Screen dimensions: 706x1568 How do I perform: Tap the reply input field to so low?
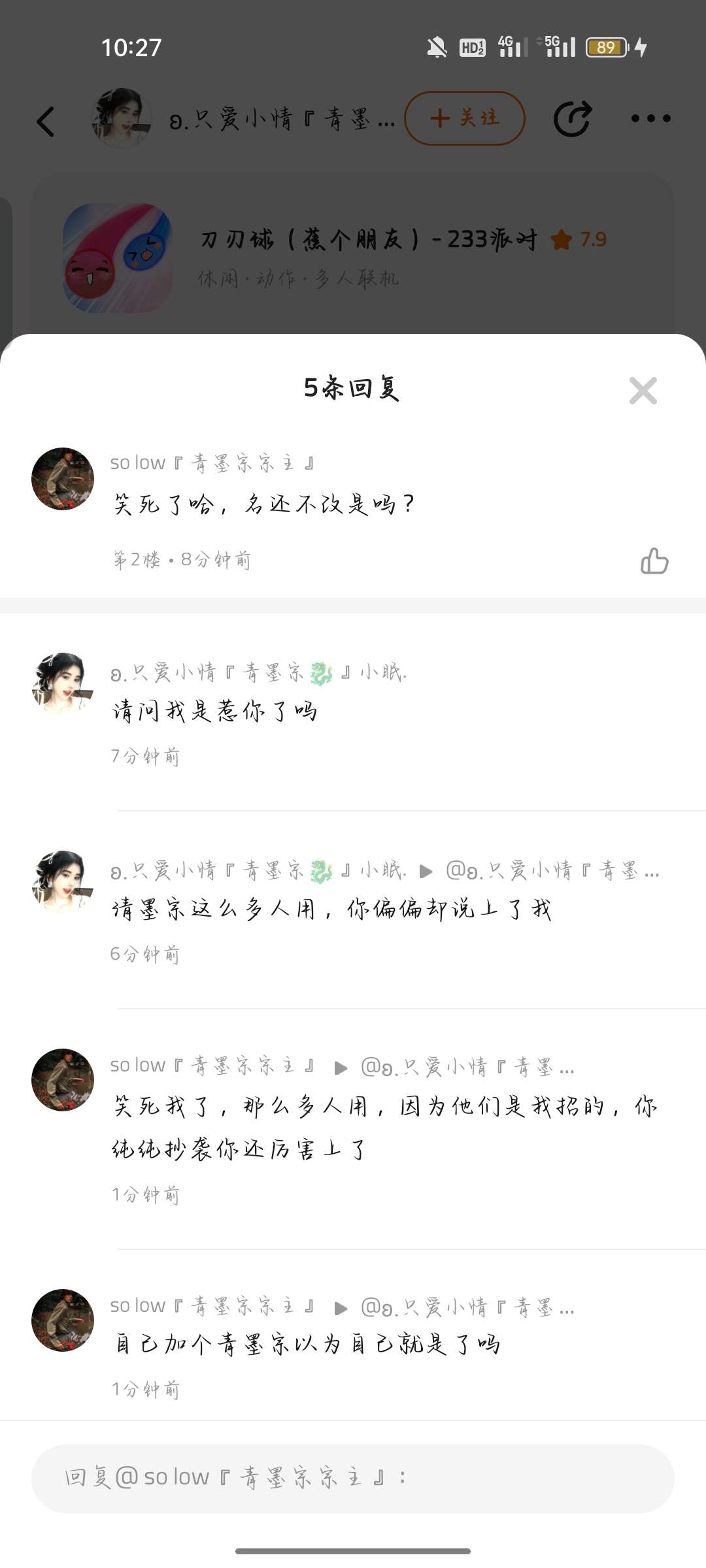coord(353,1478)
